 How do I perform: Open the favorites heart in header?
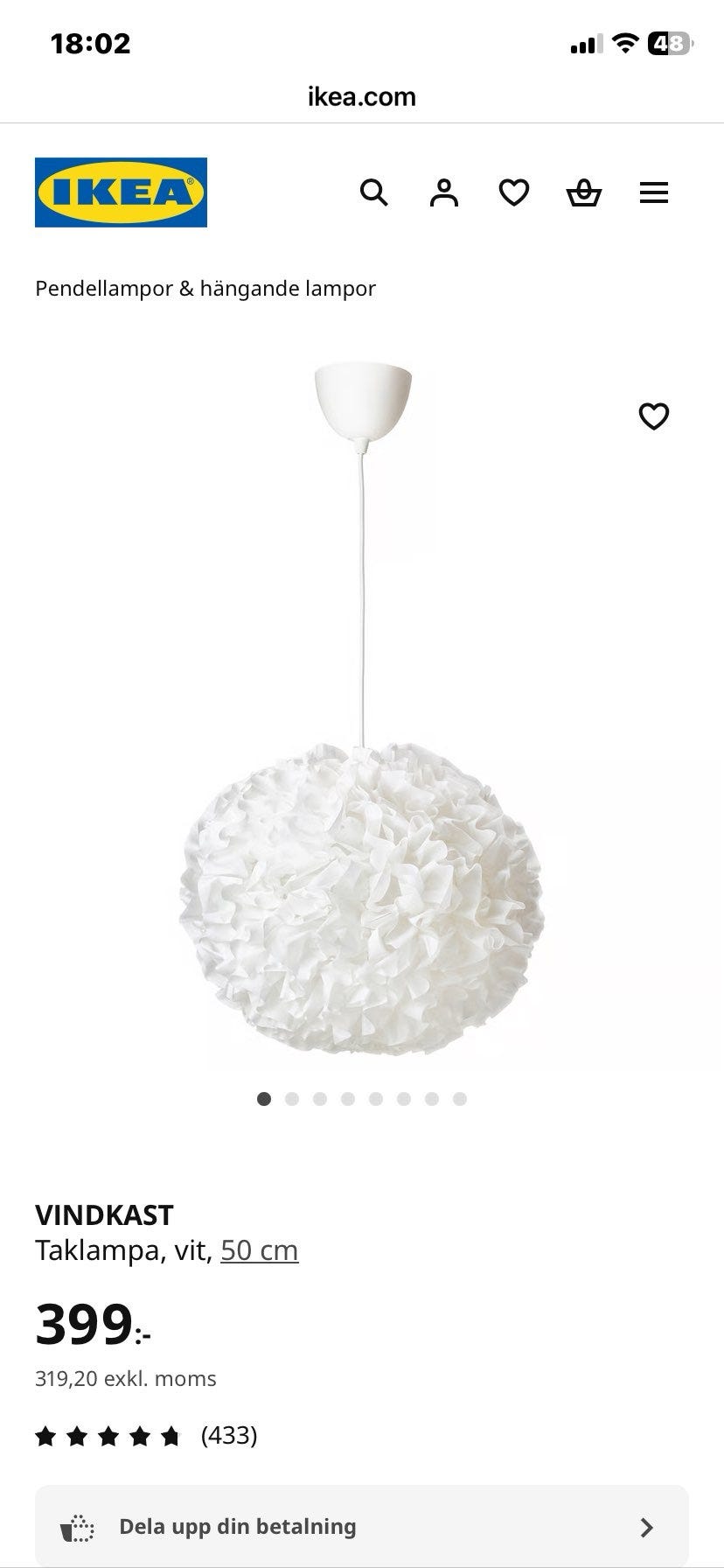pos(514,192)
